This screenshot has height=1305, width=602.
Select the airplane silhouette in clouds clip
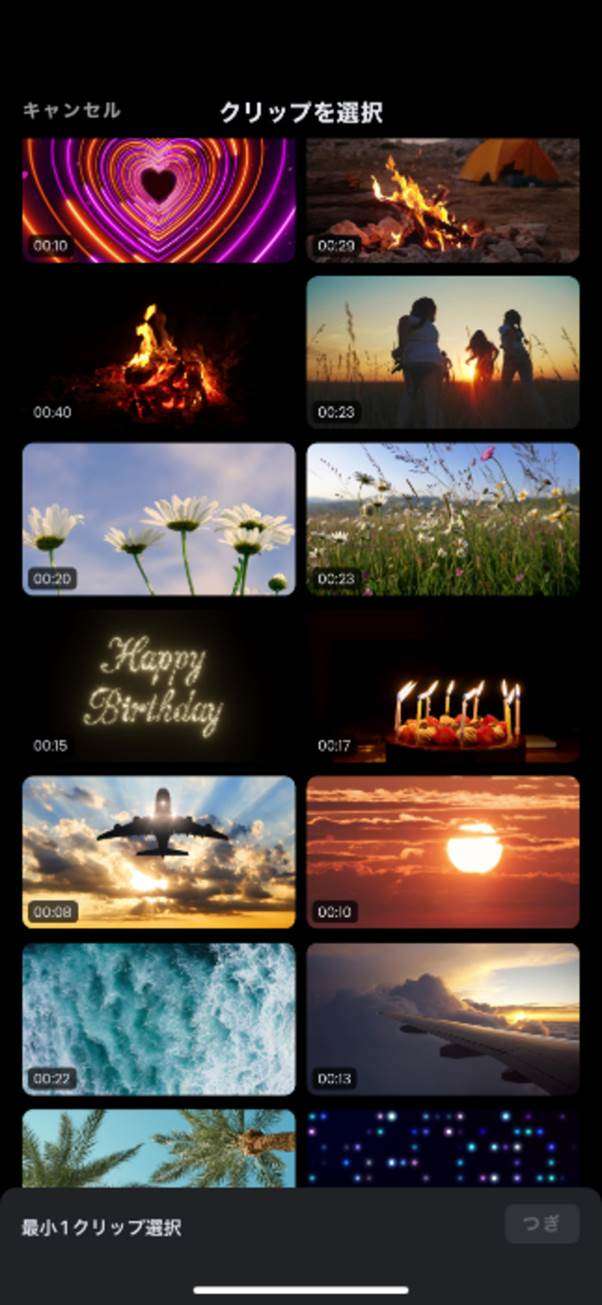(x=159, y=852)
